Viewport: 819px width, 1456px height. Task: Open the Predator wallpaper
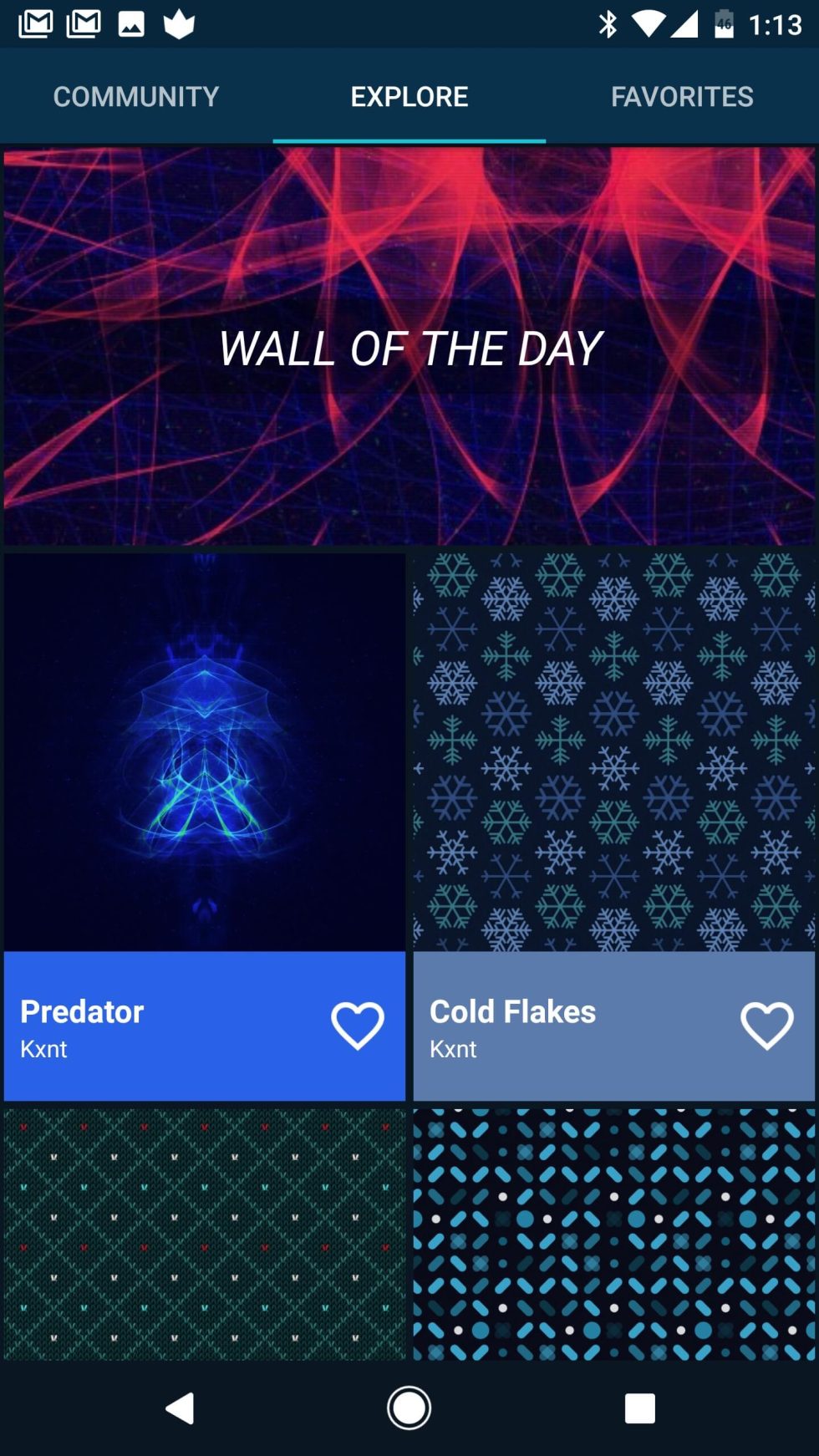pyautogui.click(x=204, y=752)
